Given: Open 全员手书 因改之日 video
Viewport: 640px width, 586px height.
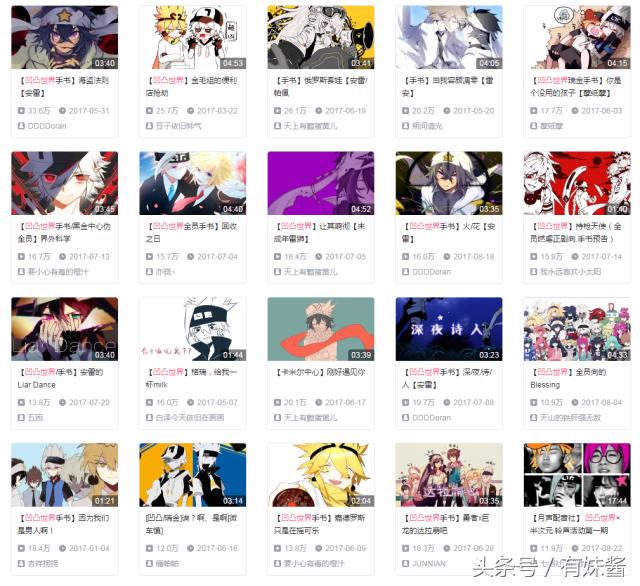Looking at the screenshot, I should [192, 183].
